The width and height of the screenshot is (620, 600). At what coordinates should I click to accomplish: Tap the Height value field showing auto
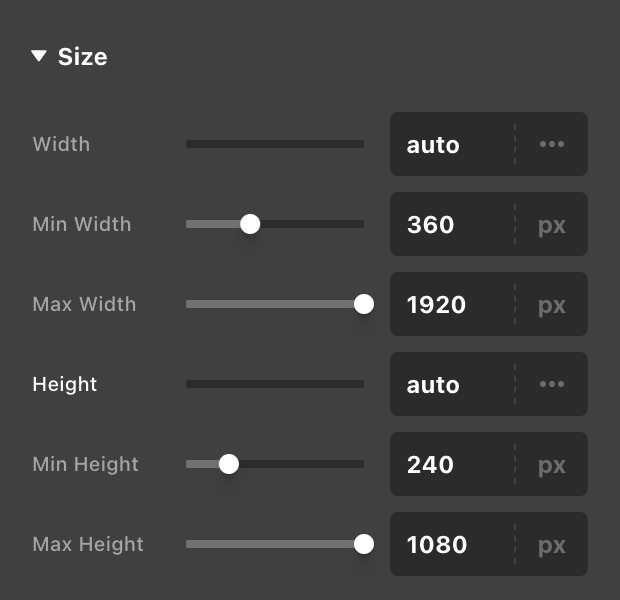click(x=450, y=385)
